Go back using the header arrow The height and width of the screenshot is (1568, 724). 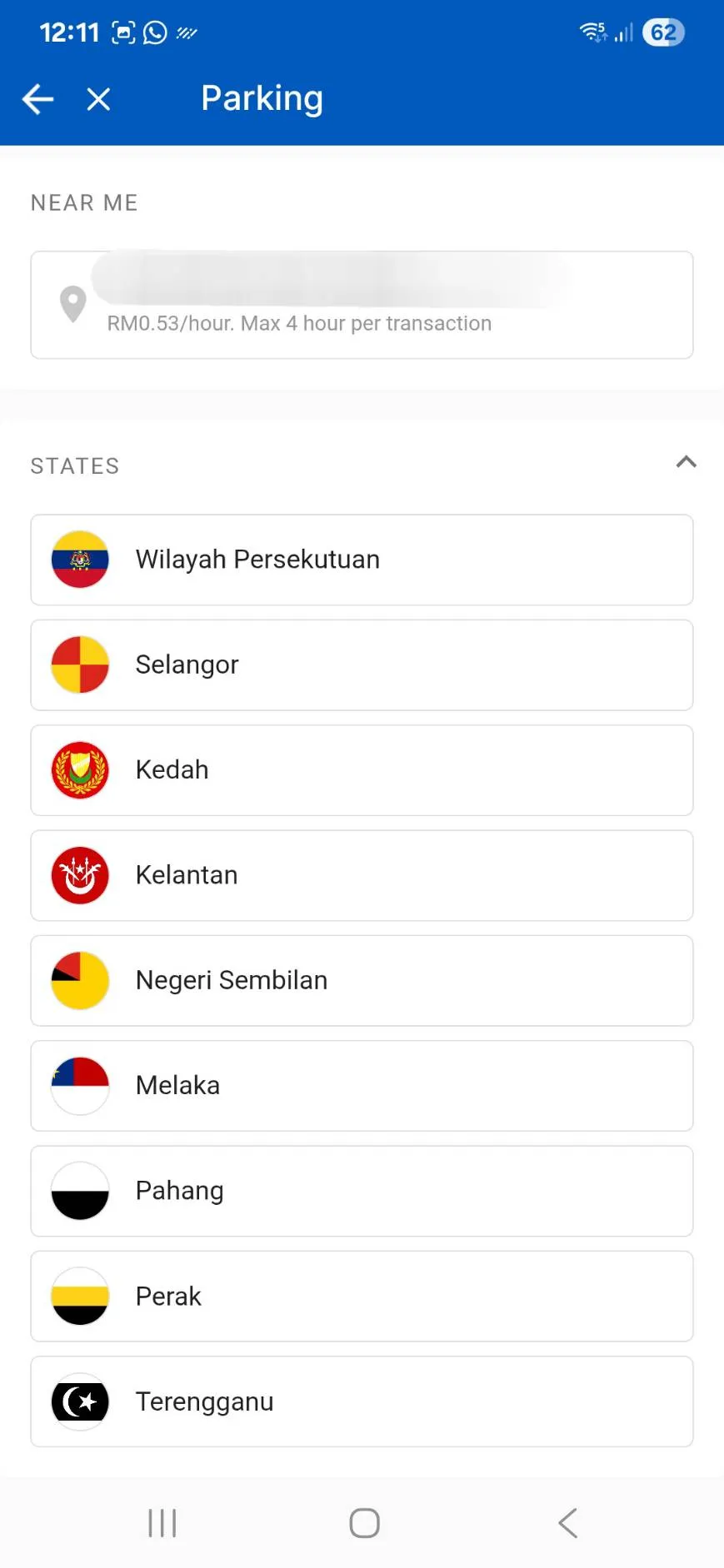click(x=37, y=99)
